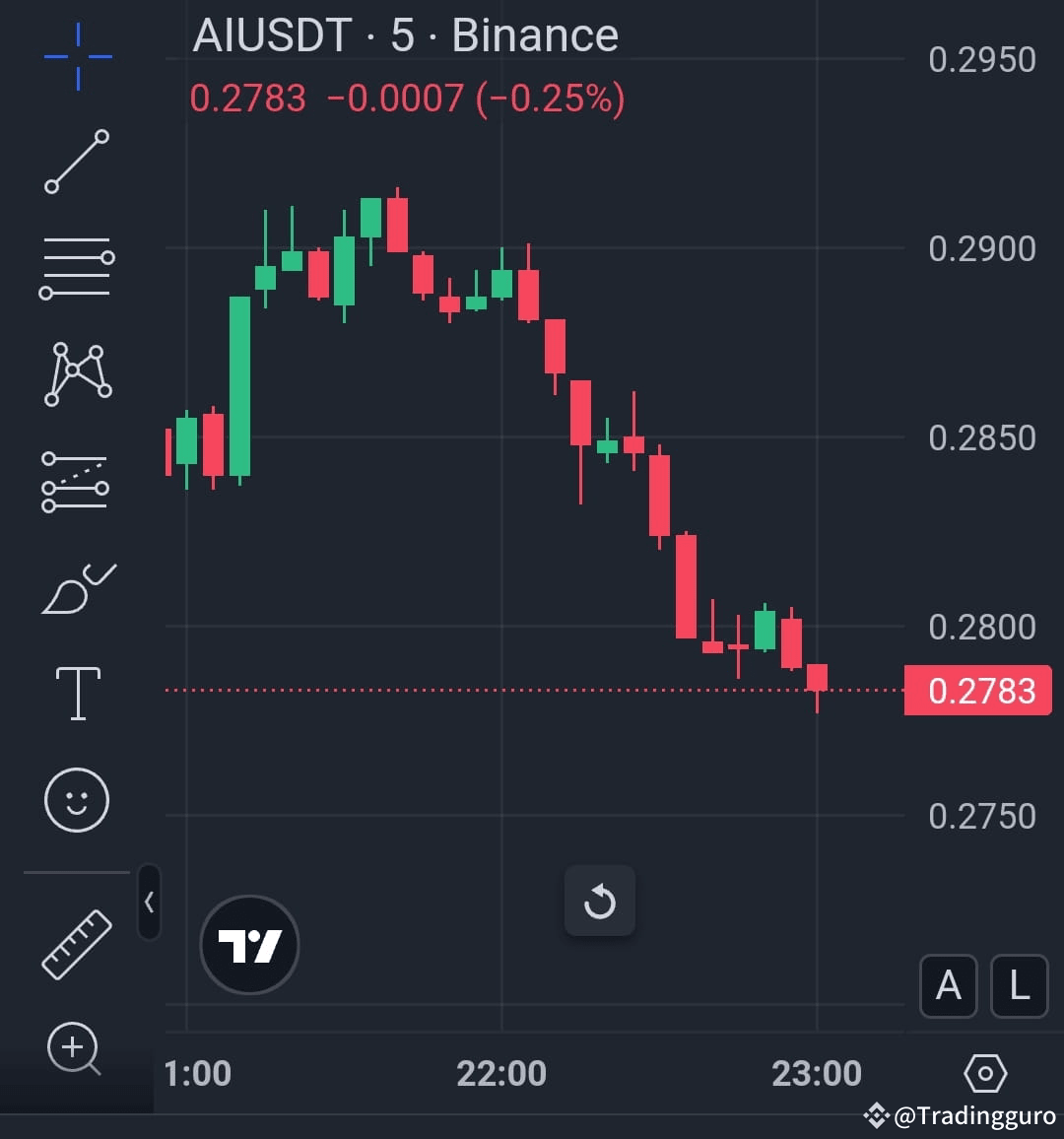Click the TradingView logo watermark
This screenshot has height=1139, width=1064.
248,944
